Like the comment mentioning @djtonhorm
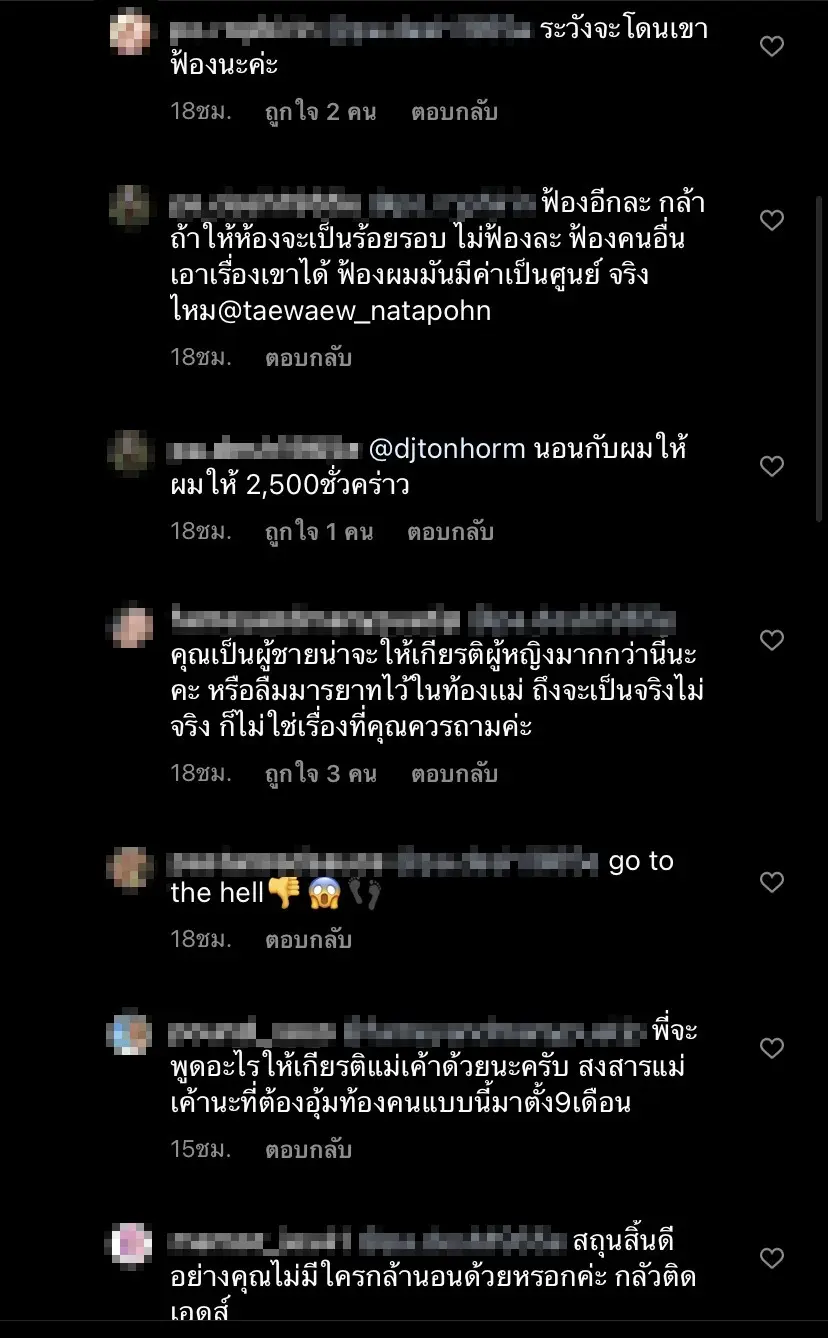The height and width of the screenshot is (1338, 828). (772, 466)
